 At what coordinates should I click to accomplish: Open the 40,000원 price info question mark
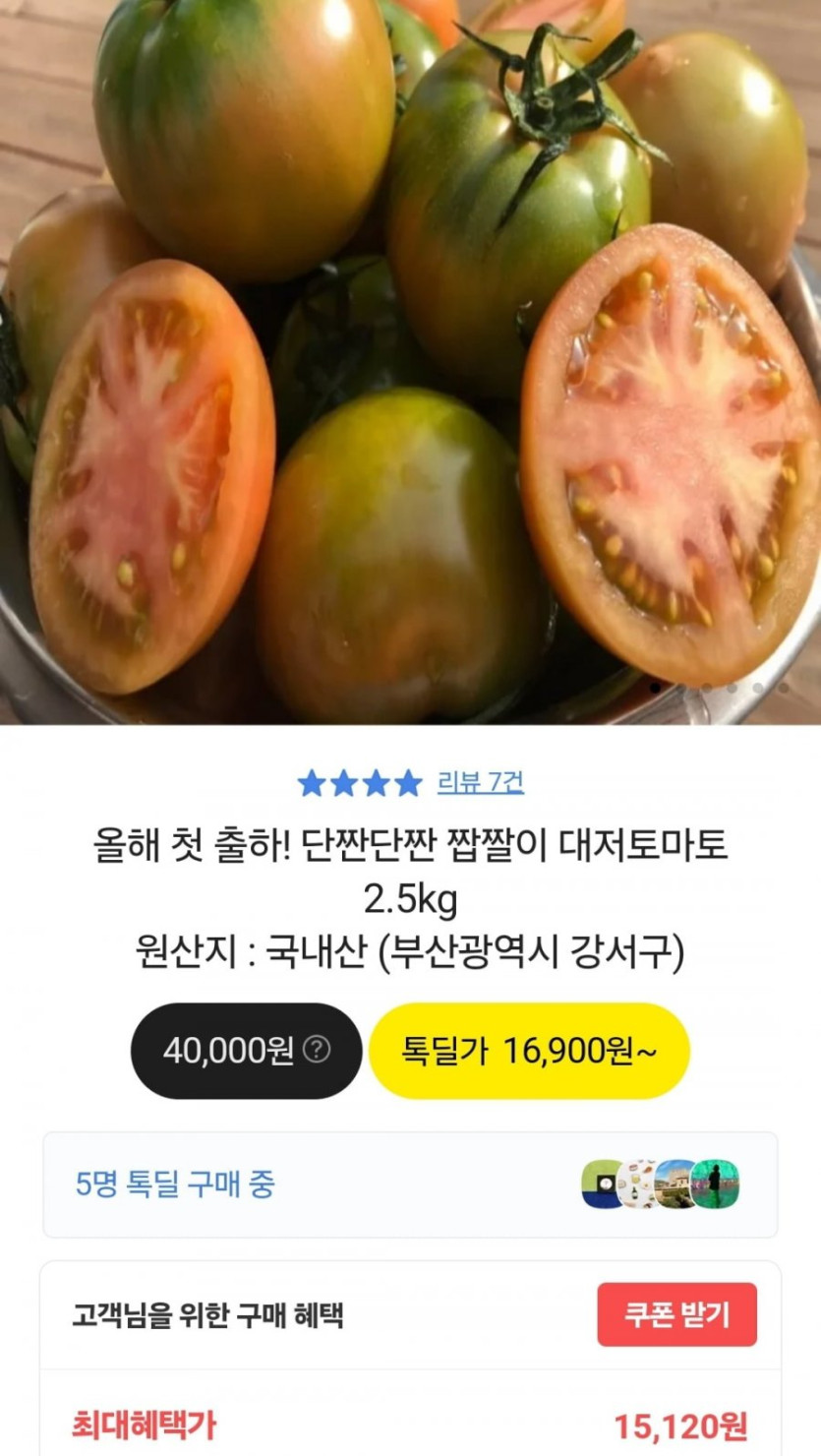317,1051
